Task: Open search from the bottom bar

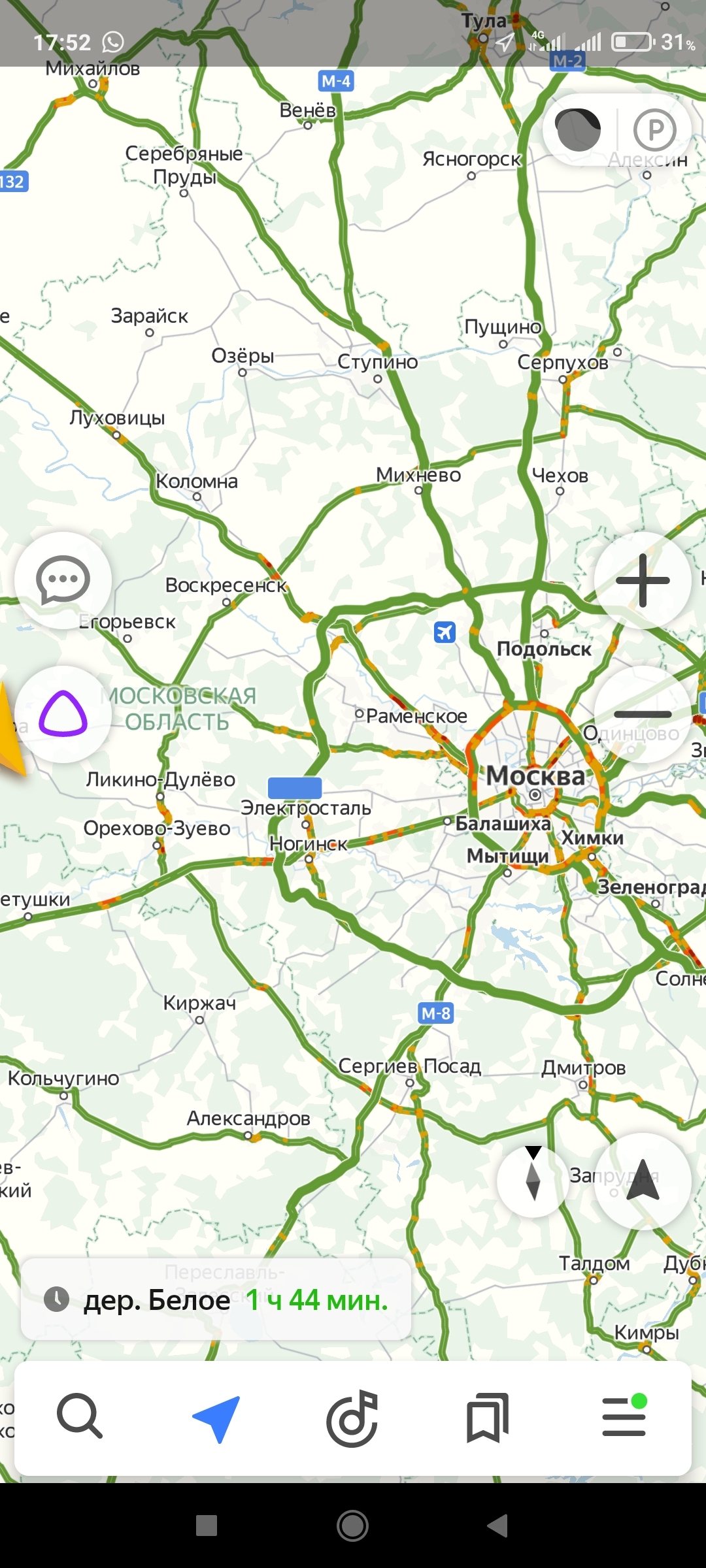Action: [x=80, y=1416]
